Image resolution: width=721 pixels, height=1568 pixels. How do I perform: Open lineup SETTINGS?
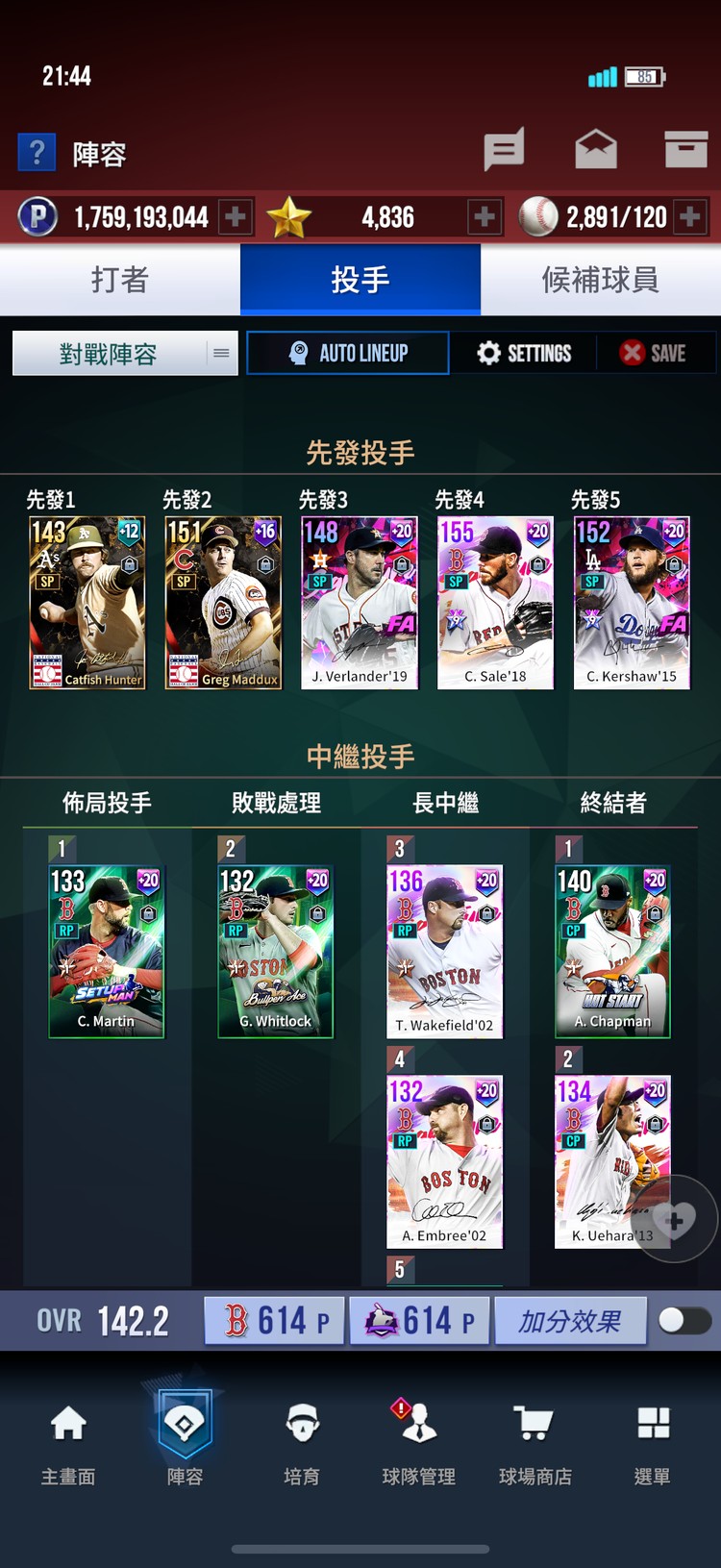tap(524, 353)
